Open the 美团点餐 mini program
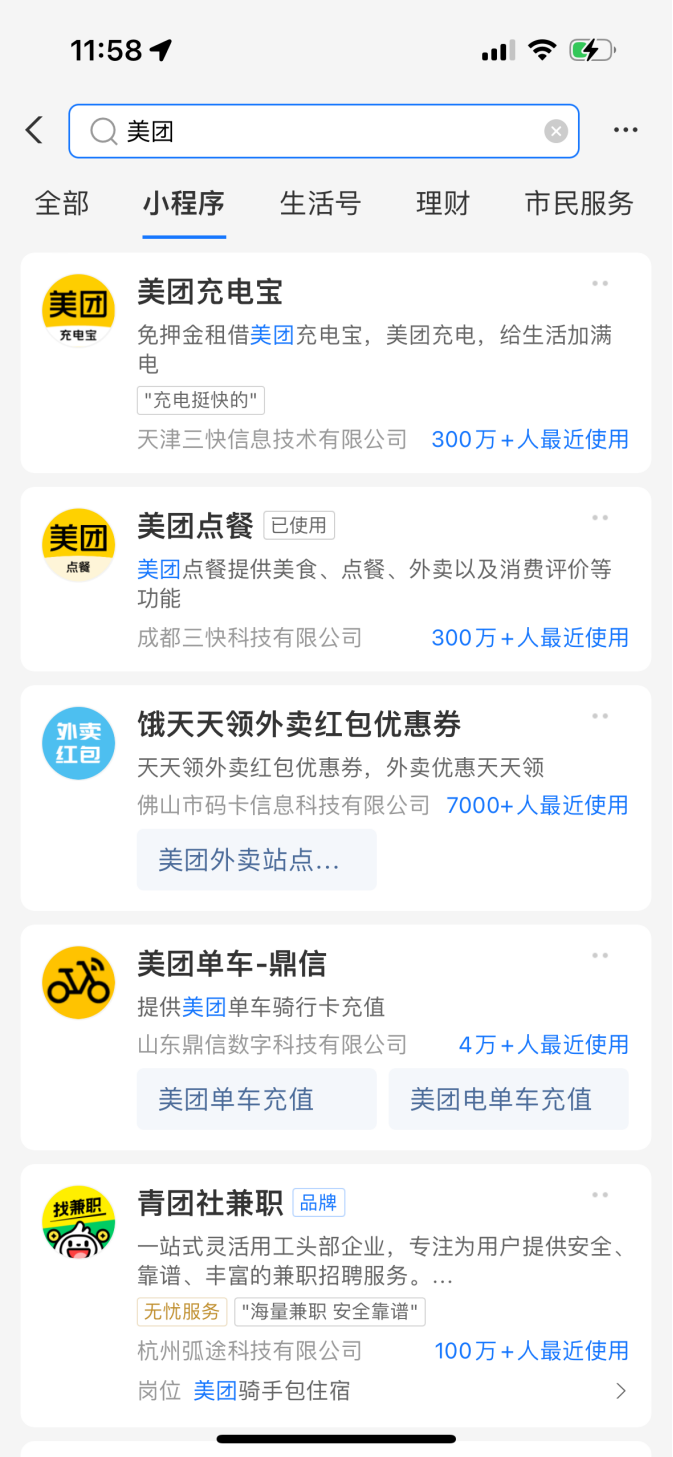 tap(196, 525)
